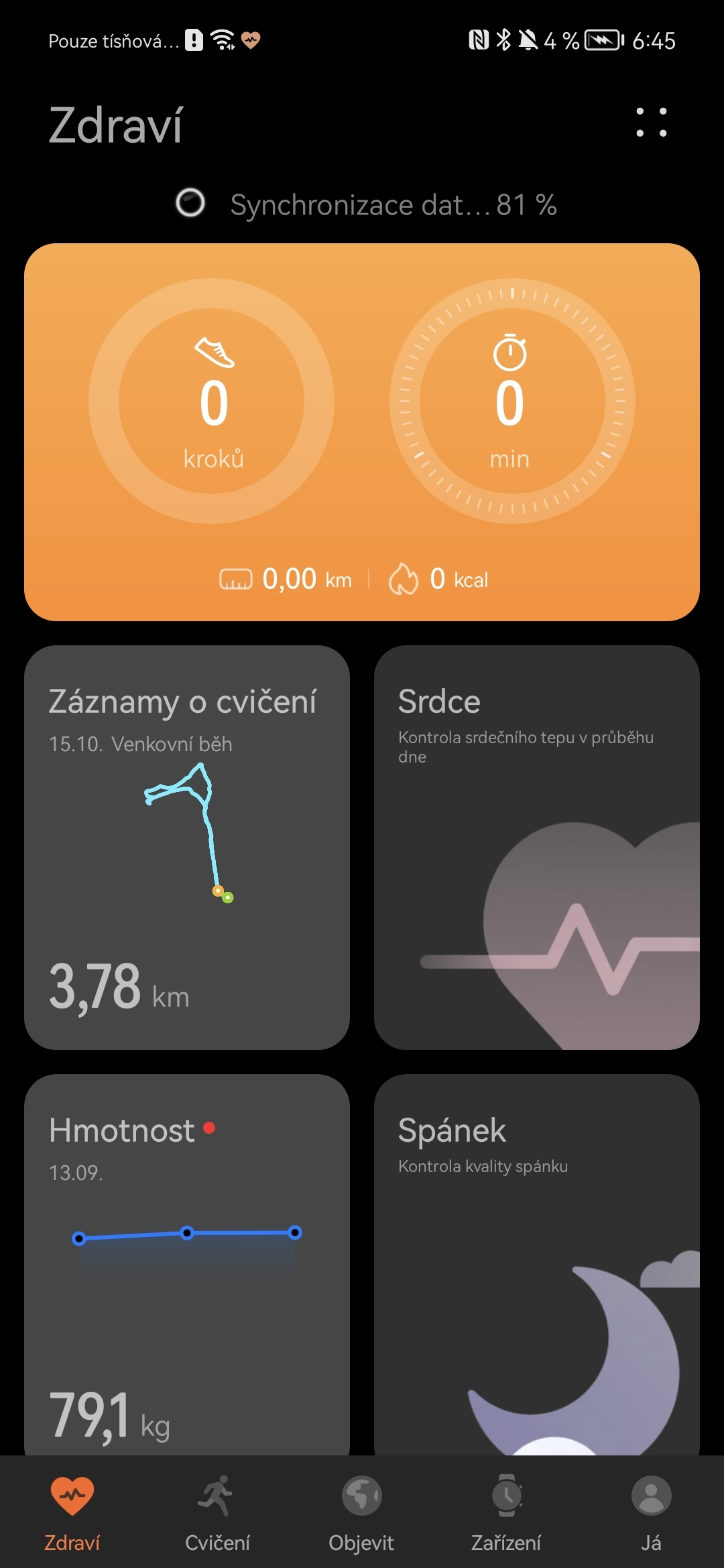Viewport: 724px width, 1568px height.
Task: Open the Spánek sleep card
Action: (x=536, y=1263)
